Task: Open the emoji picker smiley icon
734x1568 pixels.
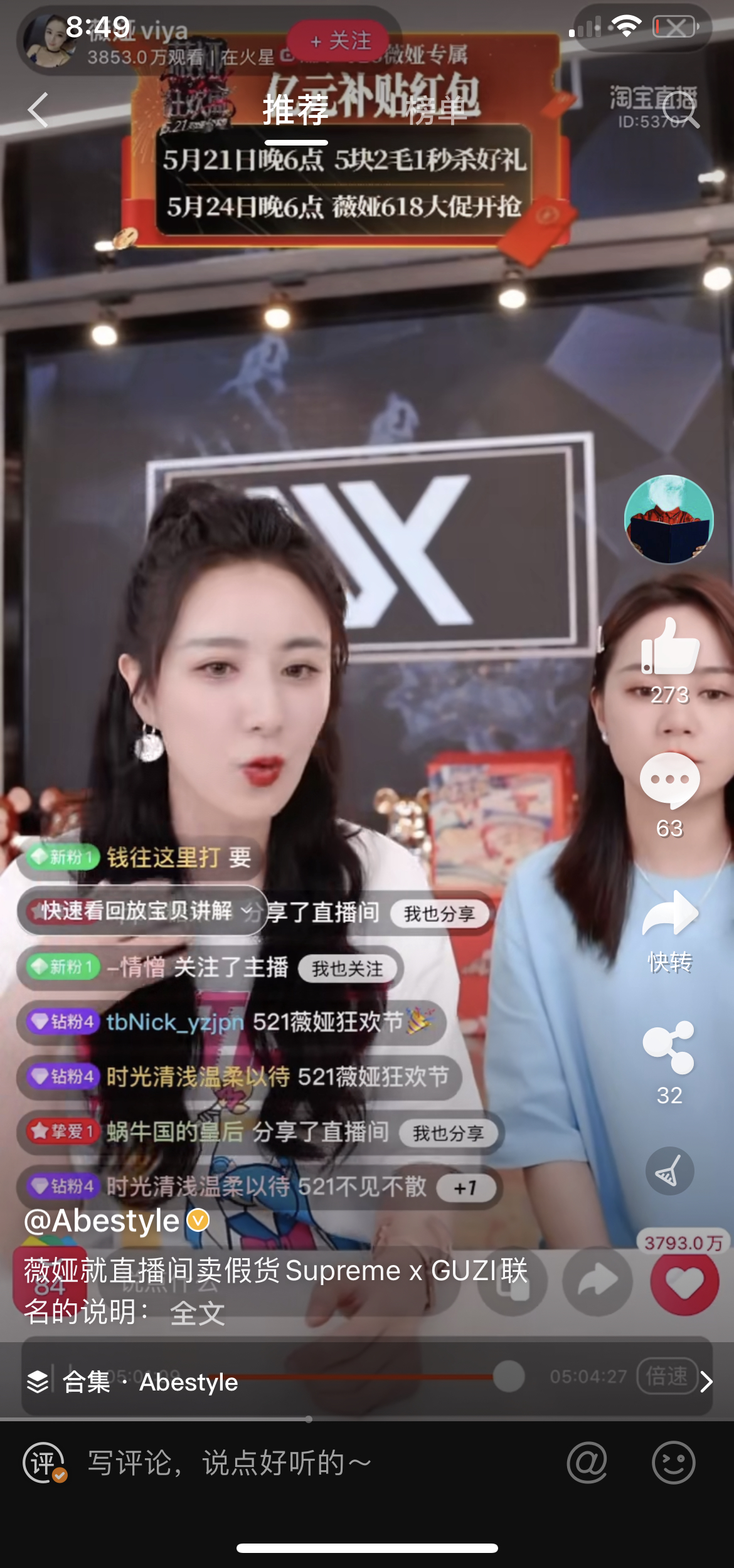Action: [x=673, y=1463]
